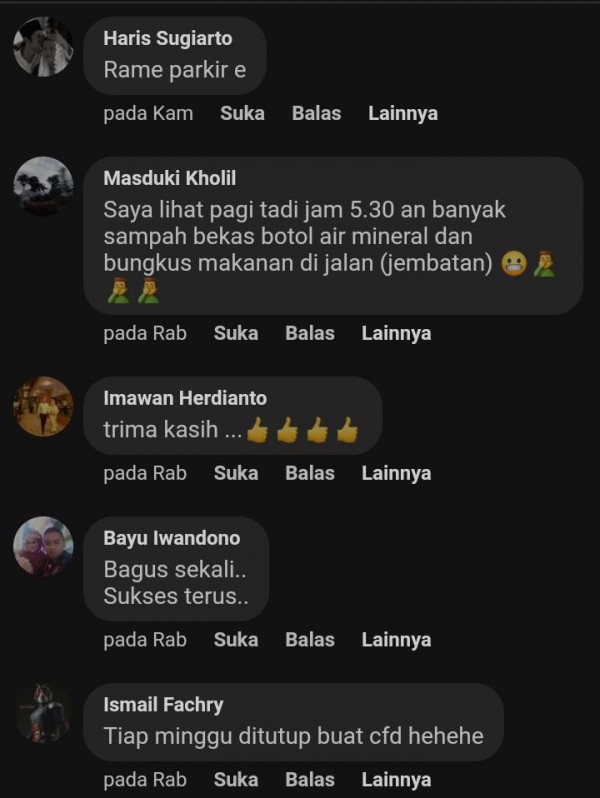Image resolution: width=600 pixels, height=798 pixels.
Task: Reply to Ismail Fachry's comment
Action: point(309,780)
